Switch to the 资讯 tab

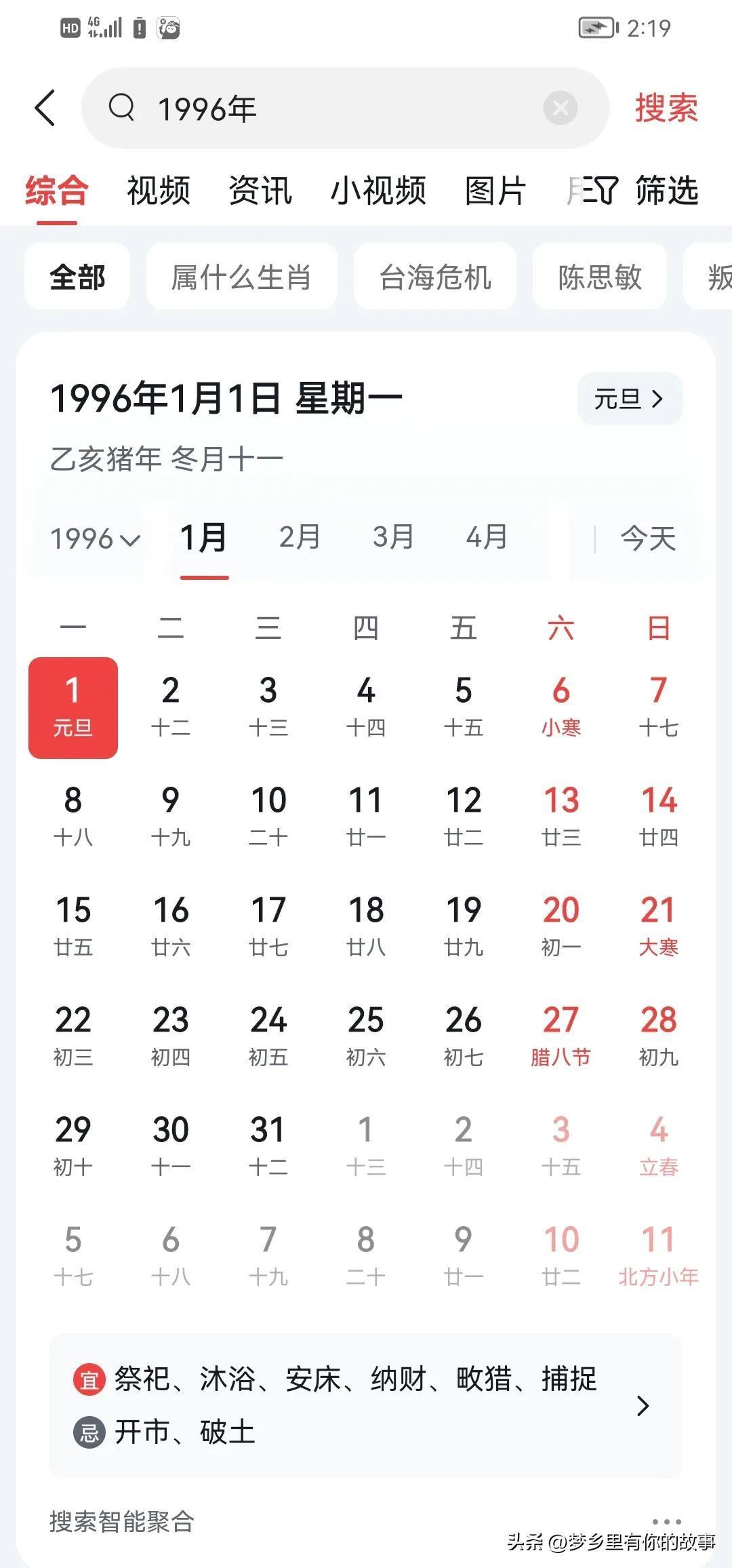coord(260,191)
